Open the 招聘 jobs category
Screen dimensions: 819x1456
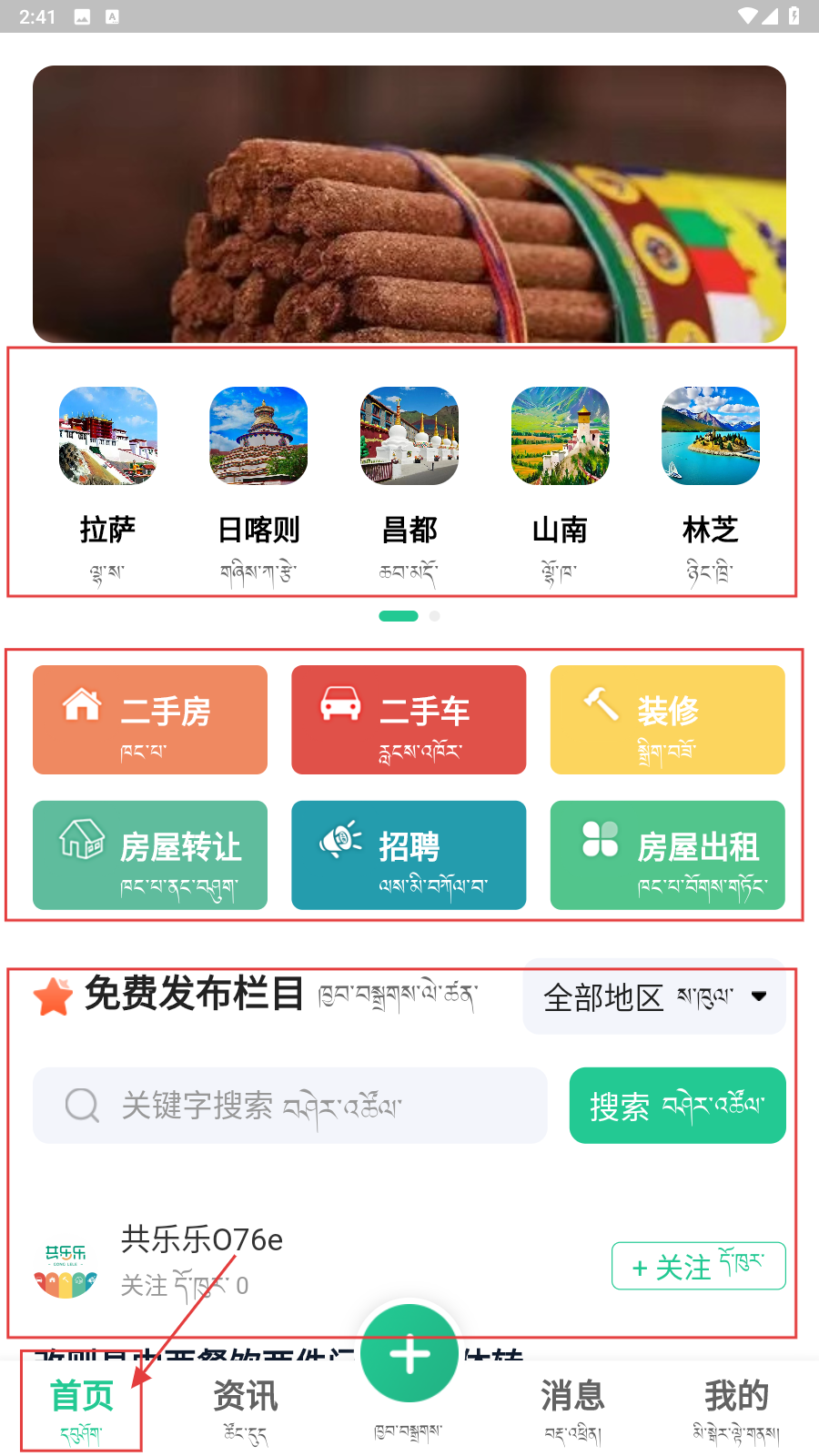(x=409, y=855)
